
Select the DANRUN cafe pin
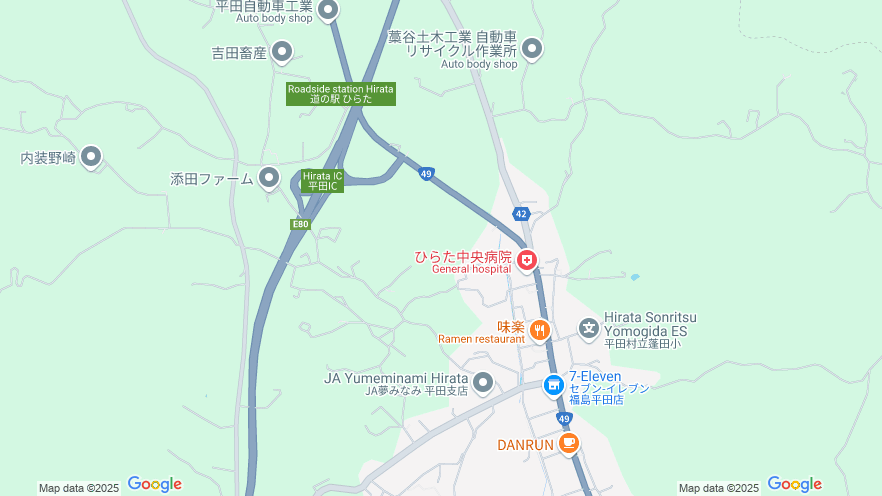tap(568, 442)
